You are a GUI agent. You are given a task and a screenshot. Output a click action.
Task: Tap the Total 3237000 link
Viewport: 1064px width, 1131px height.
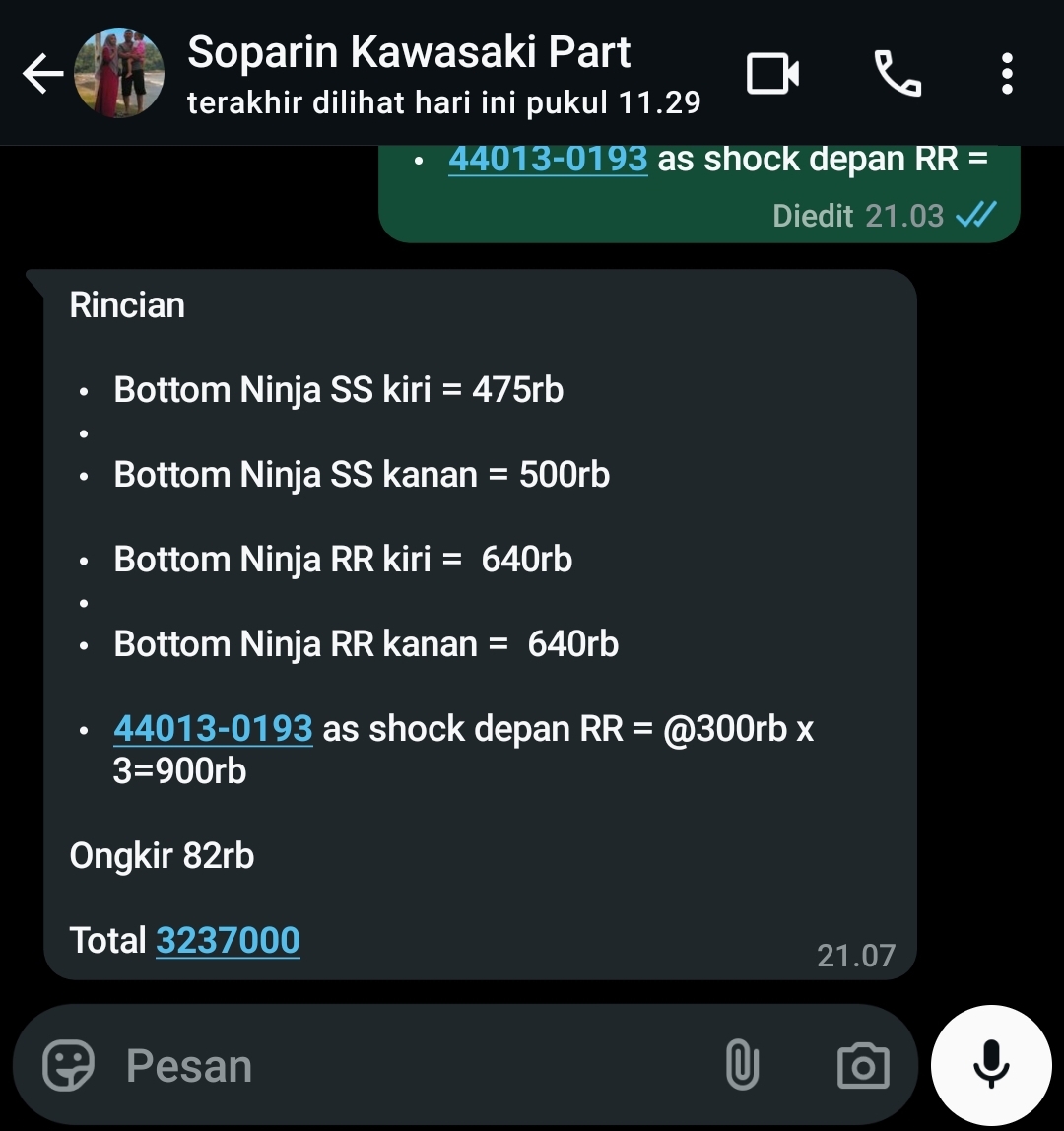coord(228,940)
